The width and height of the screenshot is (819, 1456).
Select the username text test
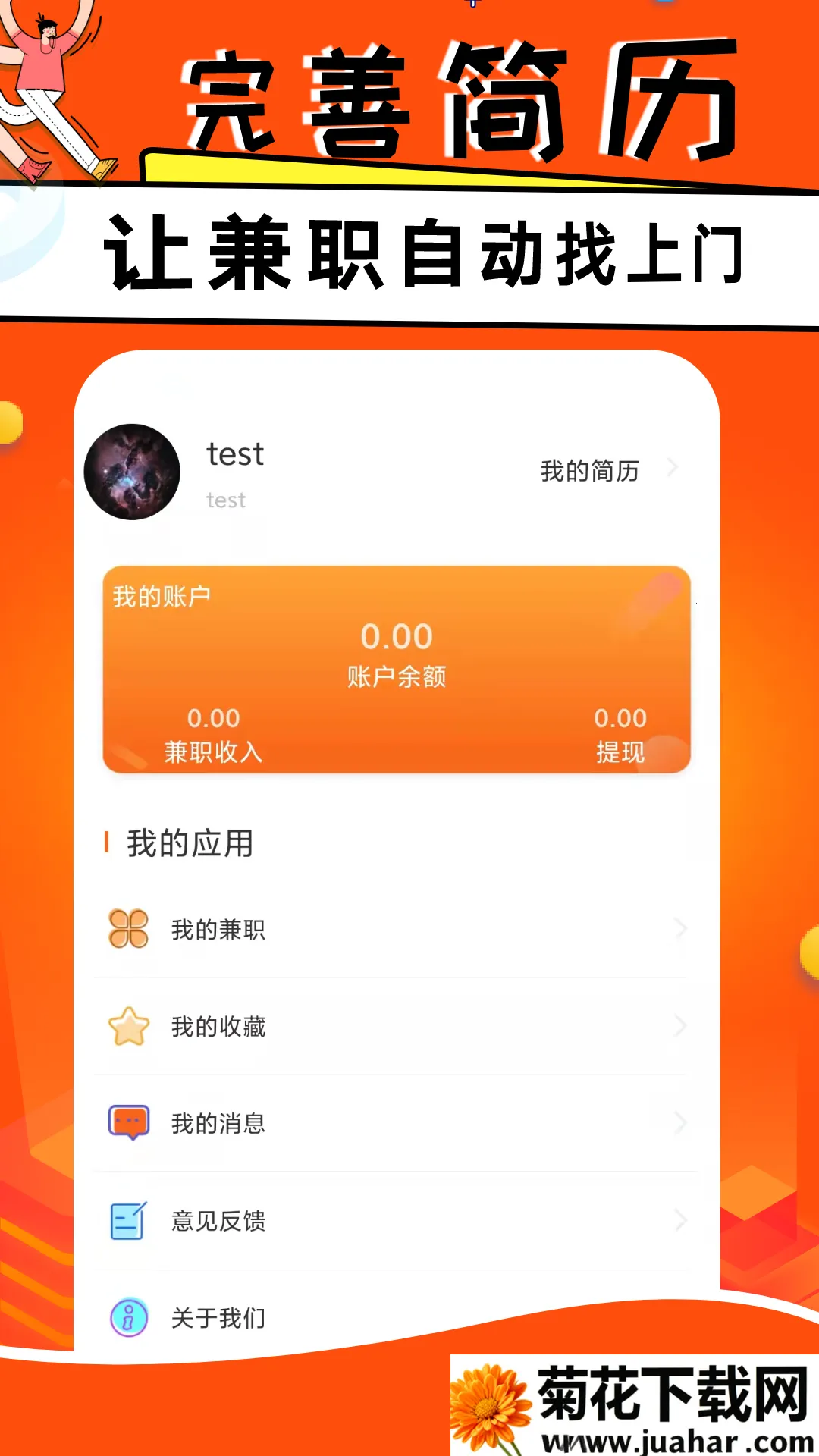pyautogui.click(x=234, y=455)
